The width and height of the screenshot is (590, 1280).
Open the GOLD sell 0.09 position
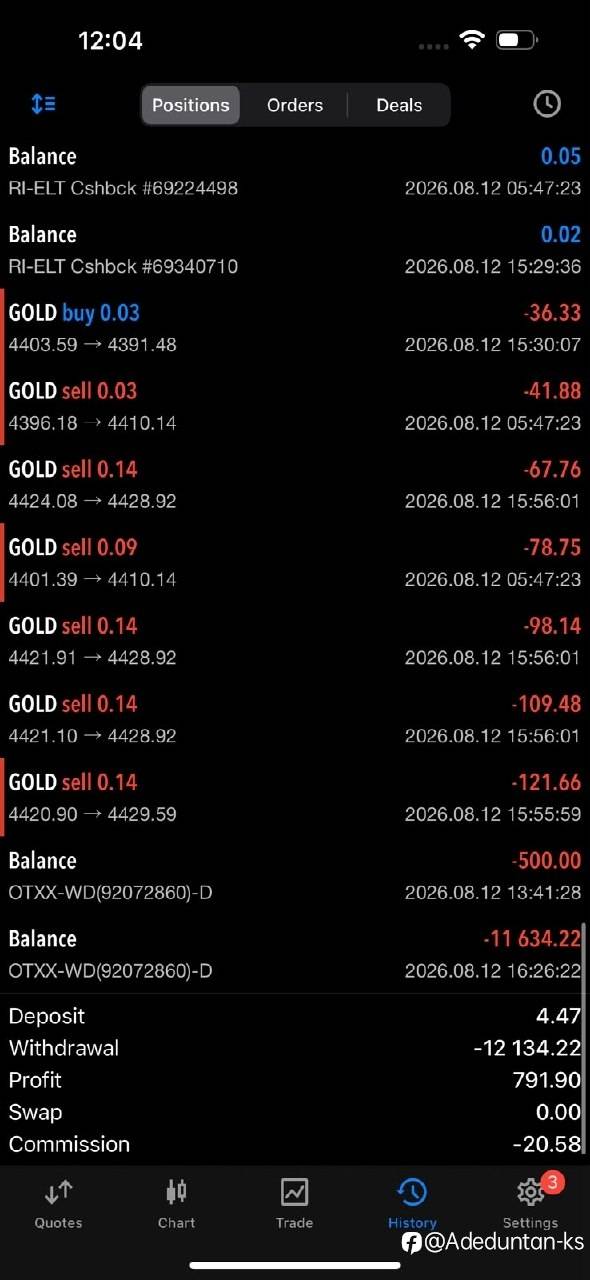point(295,562)
